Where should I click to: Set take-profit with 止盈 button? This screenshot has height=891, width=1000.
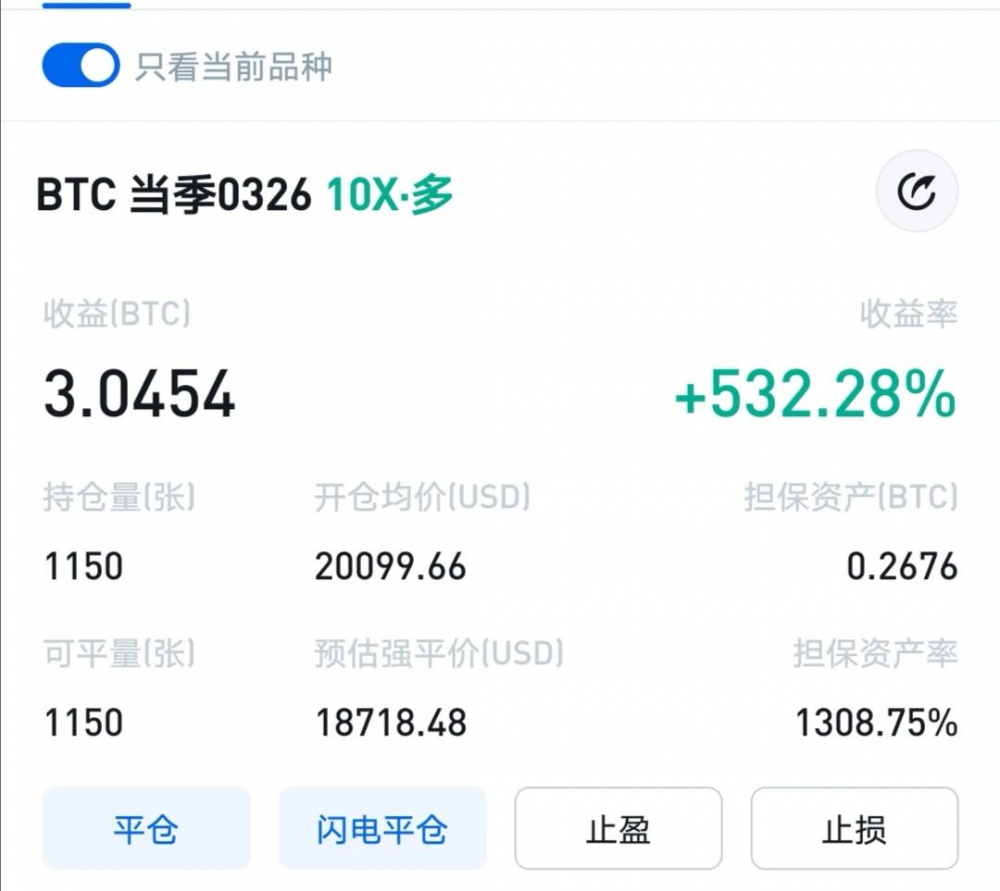pyautogui.click(x=618, y=828)
